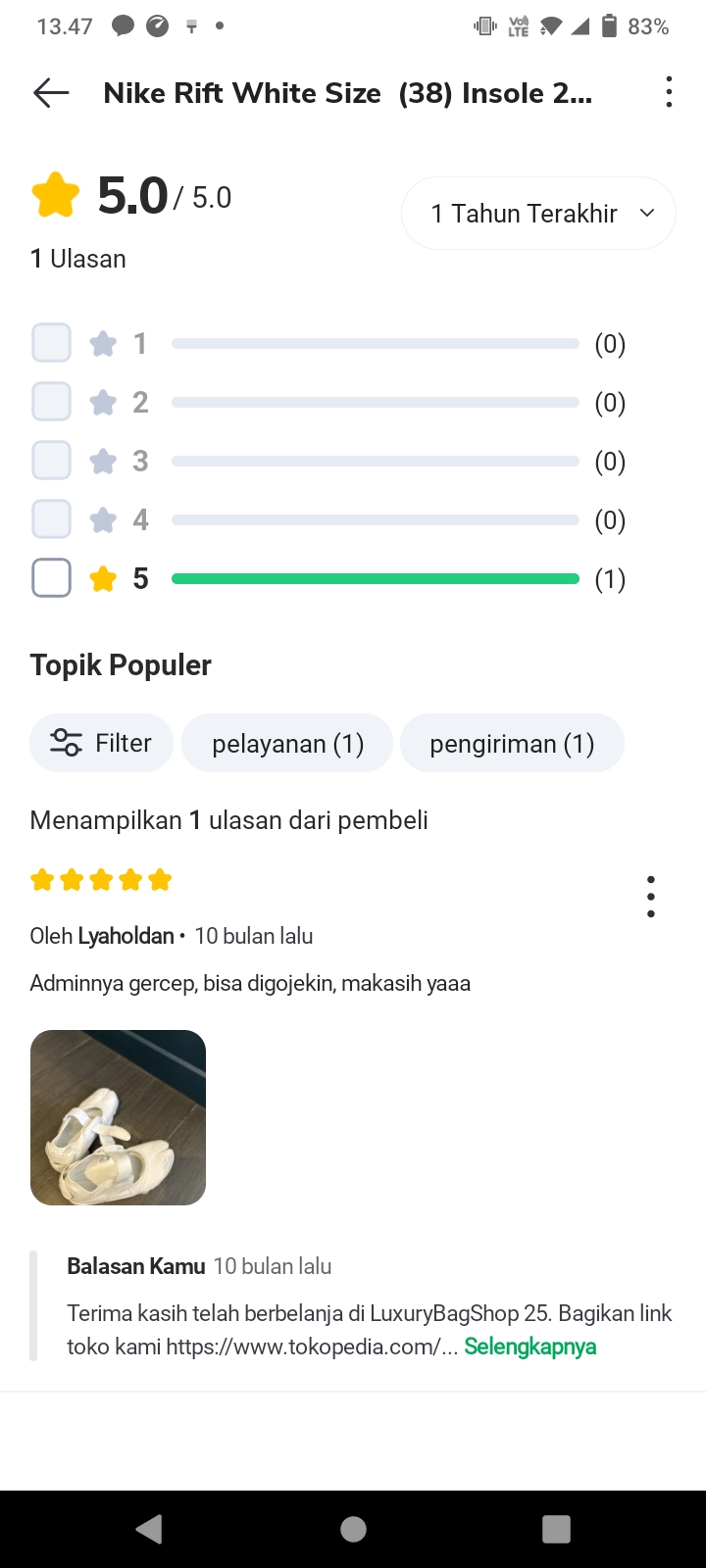The width and height of the screenshot is (706, 1568).
Task: Tap the messages bubble icon in the status bar
Action: tap(124, 25)
